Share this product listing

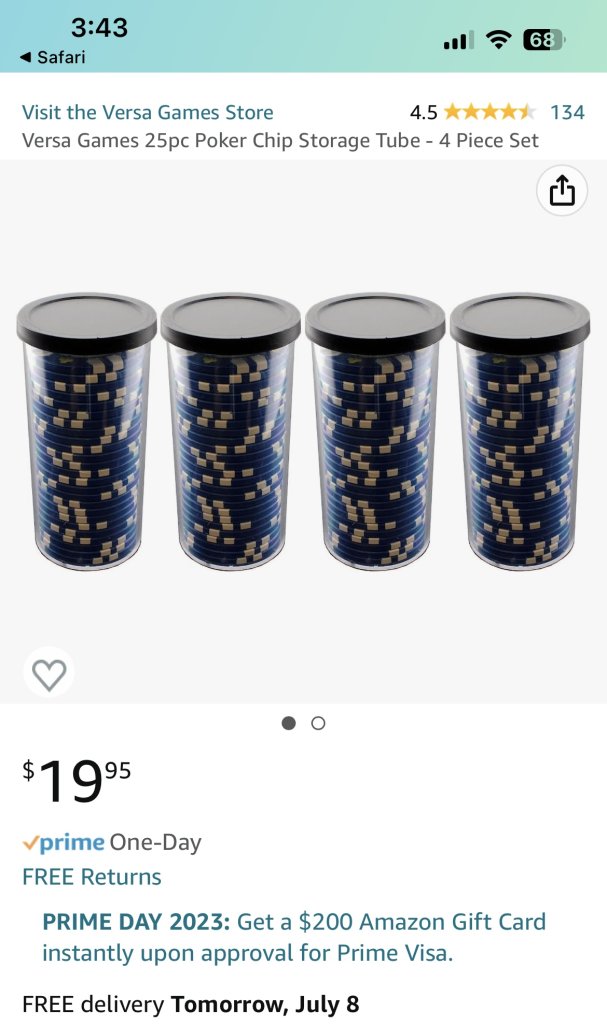562,190
